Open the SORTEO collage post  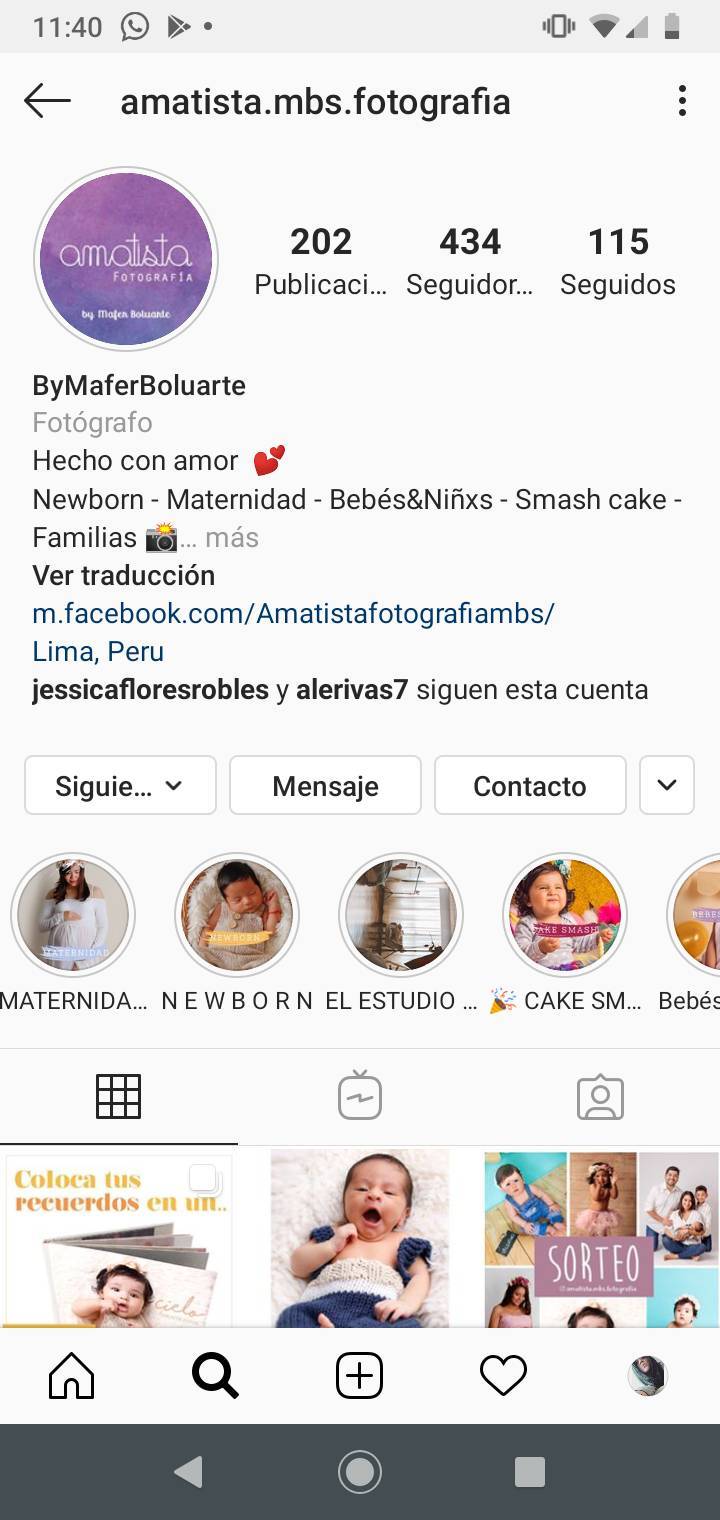600,1238
